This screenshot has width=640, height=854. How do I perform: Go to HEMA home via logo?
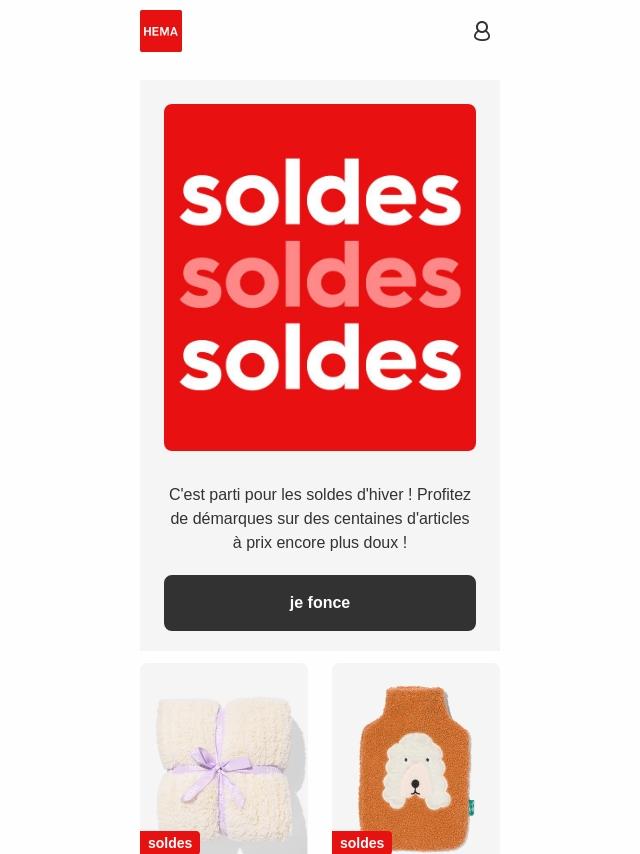(161, 31)
